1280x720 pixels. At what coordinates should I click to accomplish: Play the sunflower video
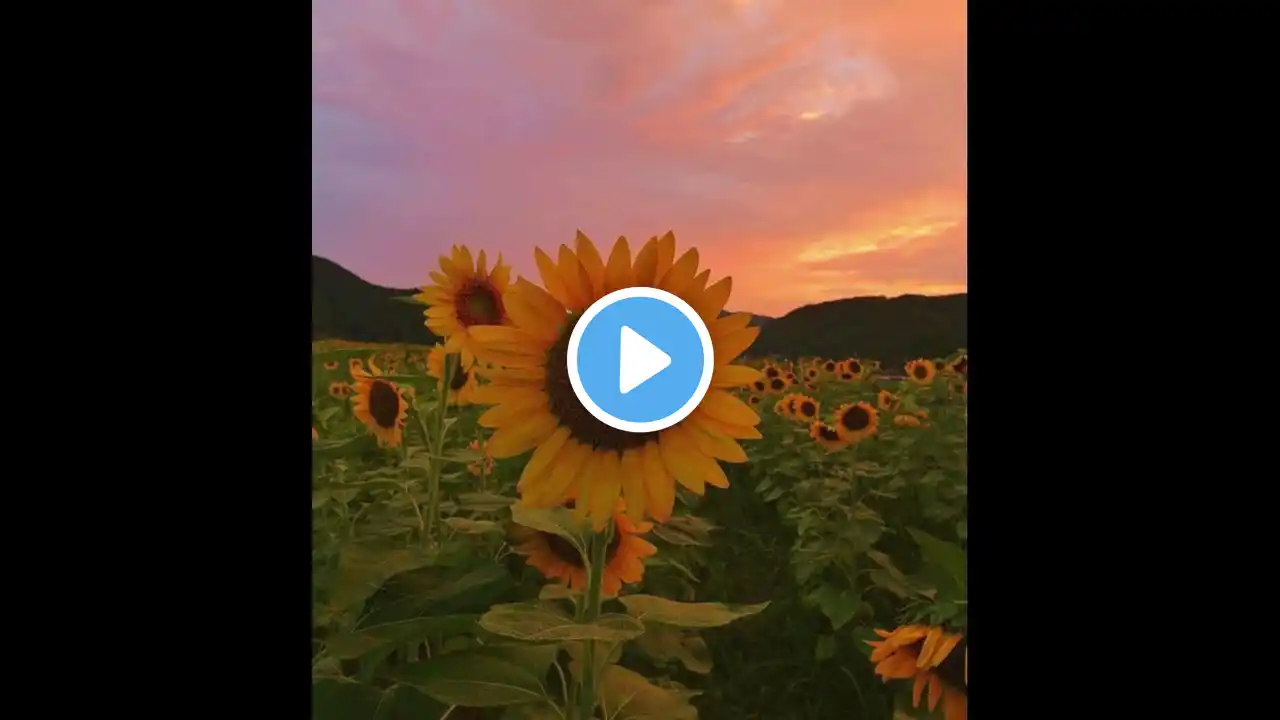tap(640, 360)
